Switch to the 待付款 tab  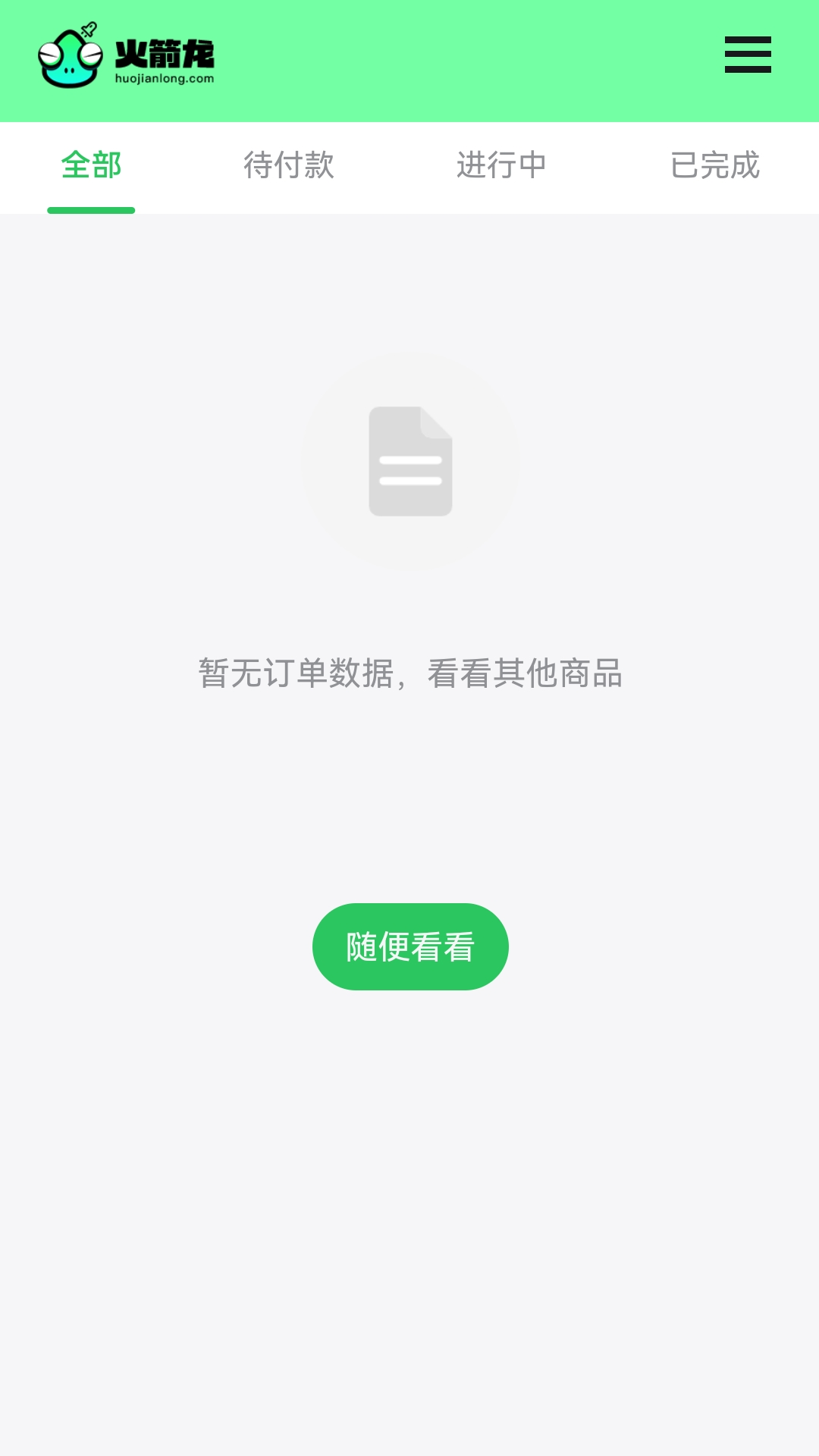[x=288, y=165]
